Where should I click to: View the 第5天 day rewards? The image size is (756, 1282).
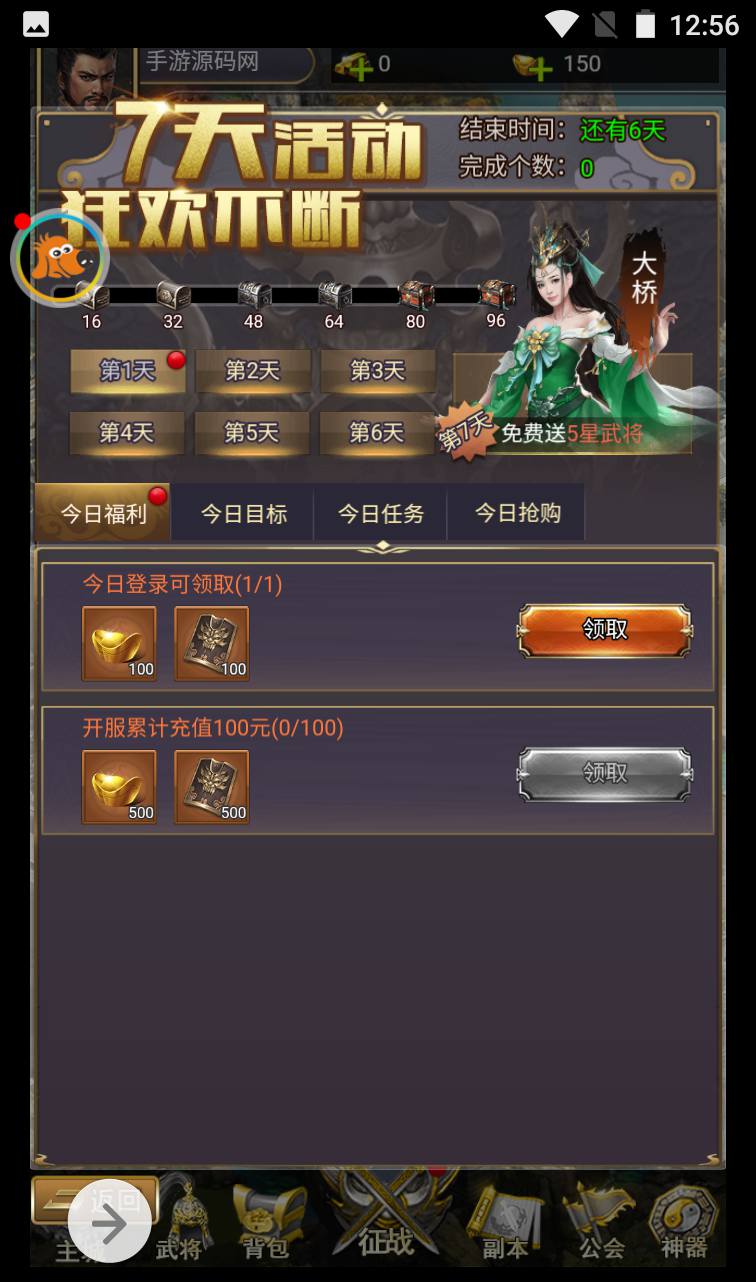pyautogui.click(x=252, y=433)
